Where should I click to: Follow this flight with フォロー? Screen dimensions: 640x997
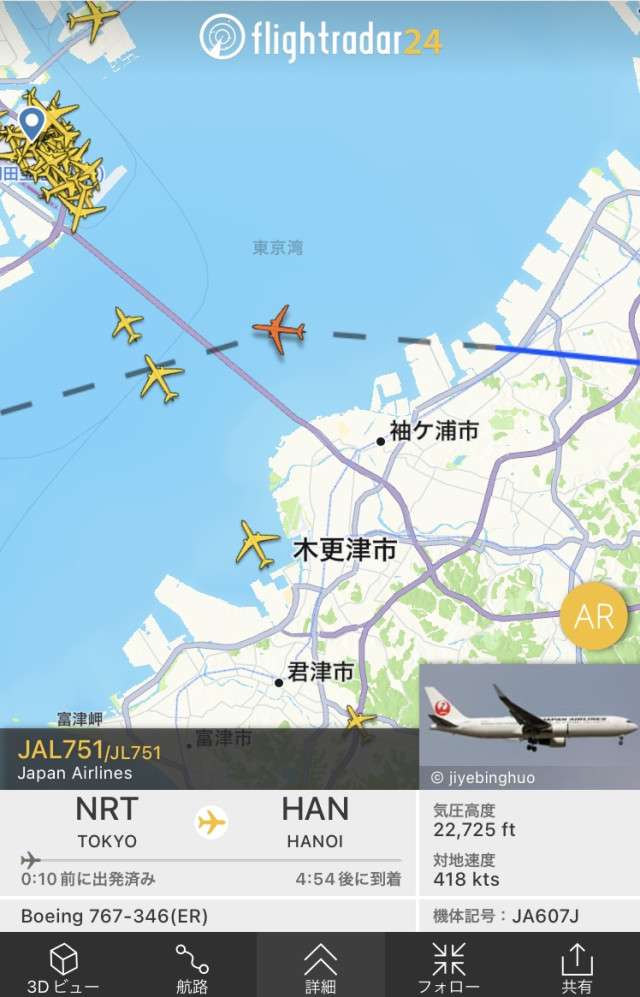(449, 966)
